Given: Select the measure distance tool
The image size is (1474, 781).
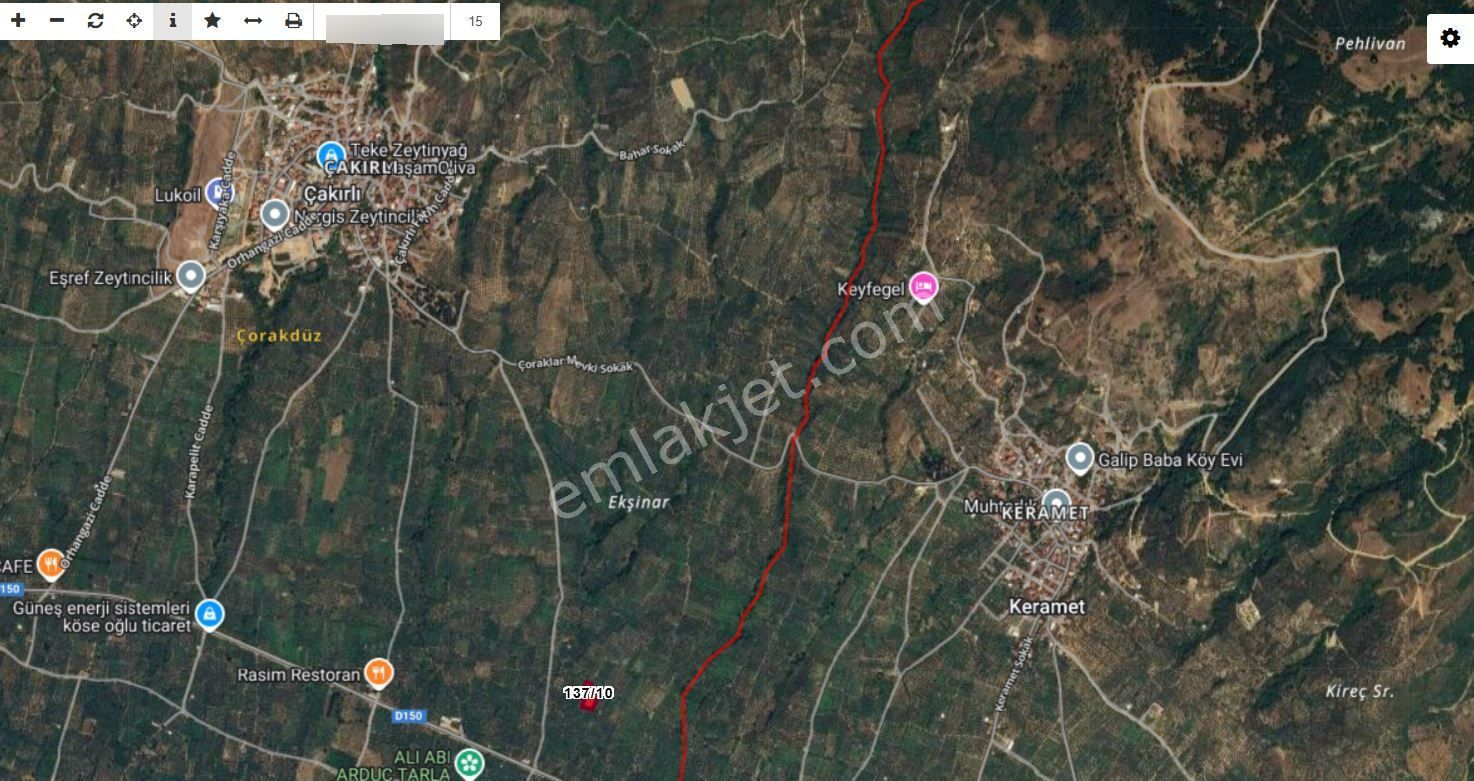Looking at the screenshot, I should point(252,20).
